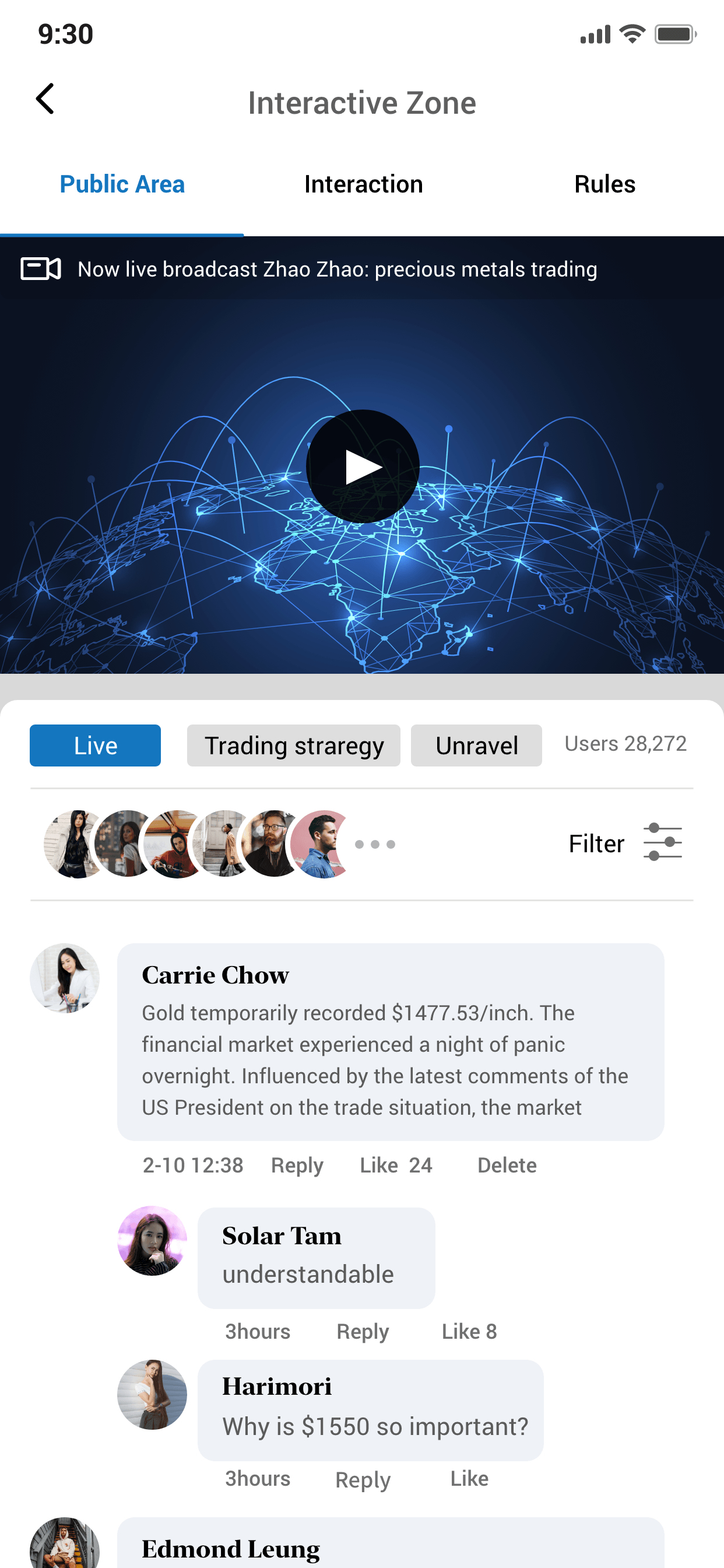The image size is (724, 1568).
Task: Switch to Trading straregy chip
Action: [293, 745]
